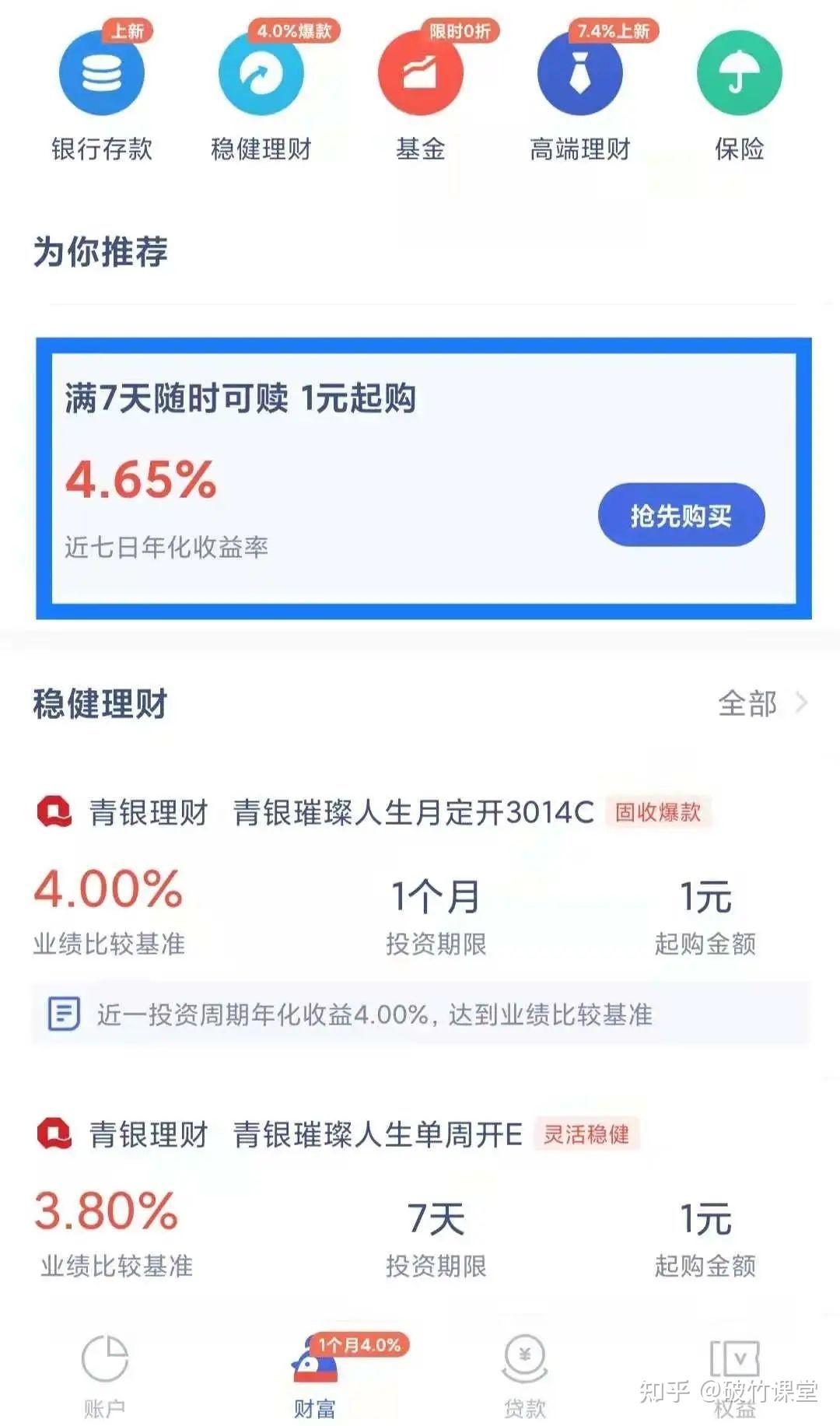Viewport: 840px width, 1426px height.
Task: Open 青银璀璨人生月定开3014C product
Action: (413, 812)
